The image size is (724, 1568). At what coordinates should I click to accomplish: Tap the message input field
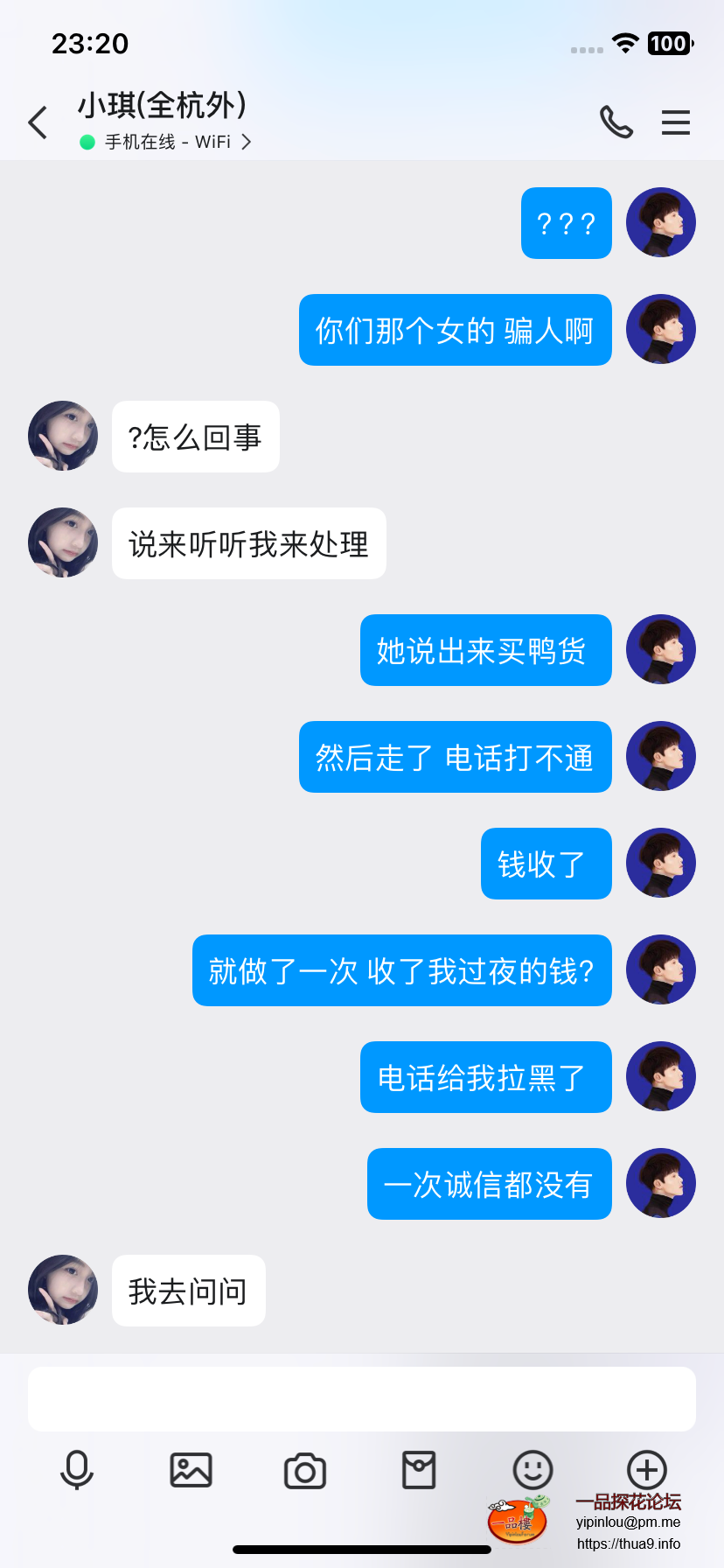click(x=362, y=1399)
